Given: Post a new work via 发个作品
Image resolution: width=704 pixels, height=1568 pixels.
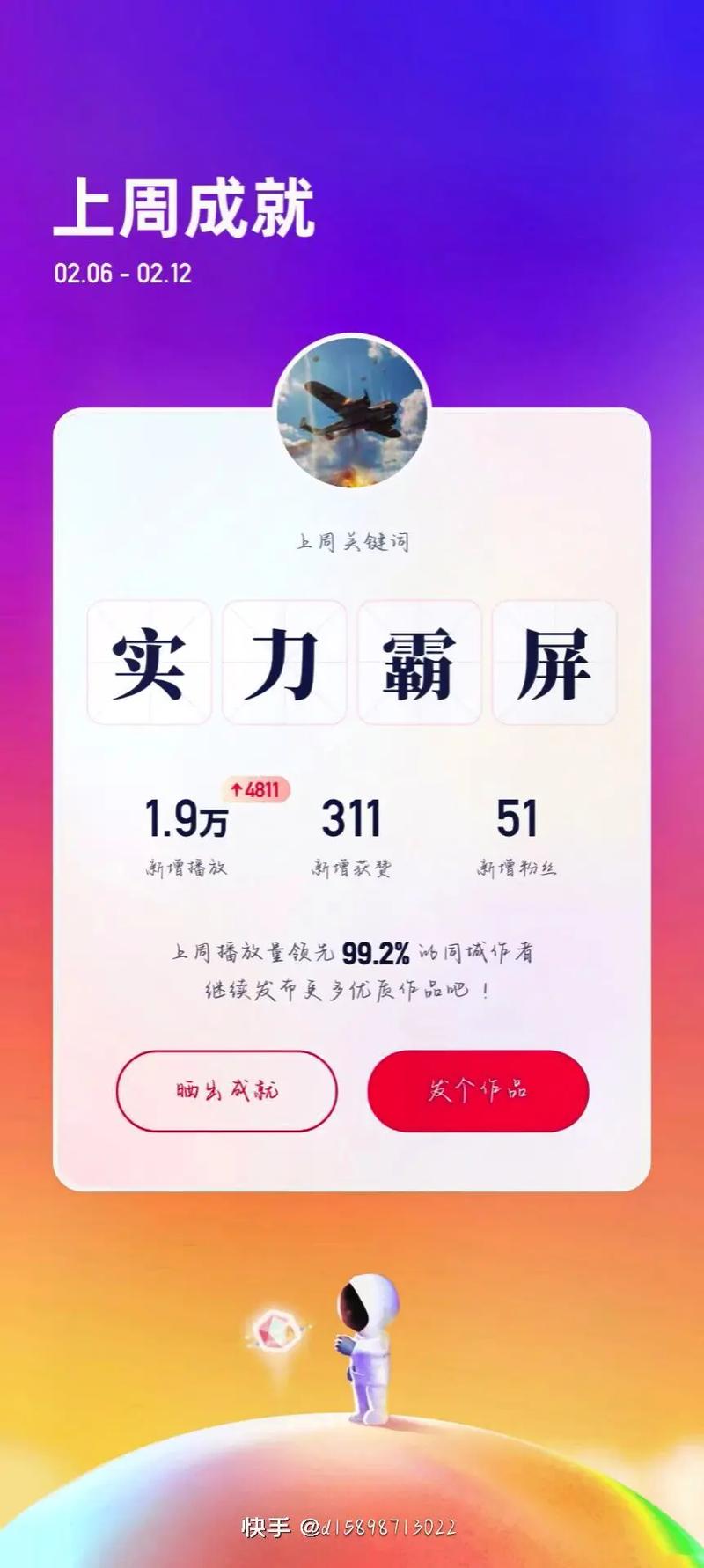Looking at the screenshot, I should [478, 1090].
